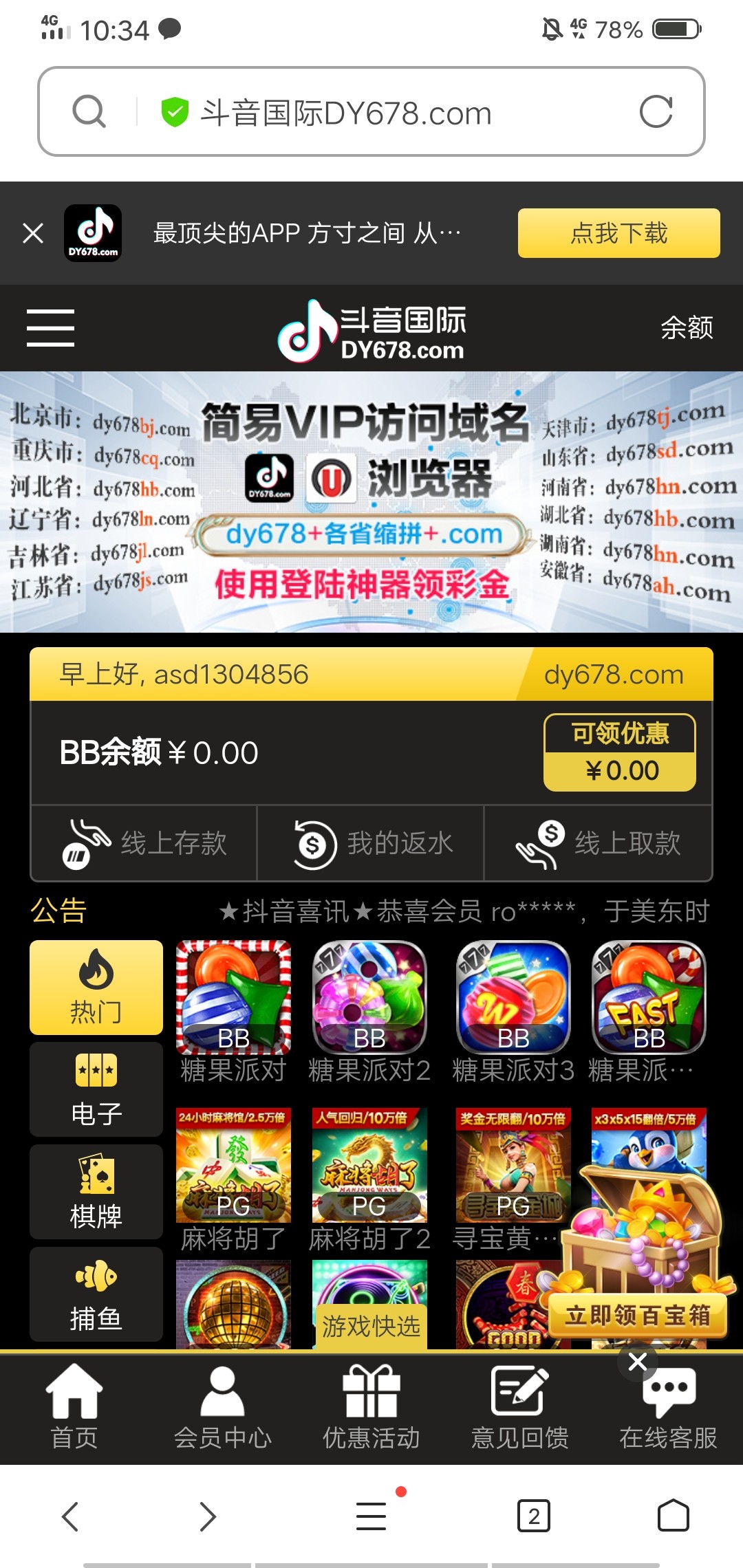Screen dimensions: 743x1568
Task: Tap the 点我下载 download button
Action: click(x=618, y=233)
